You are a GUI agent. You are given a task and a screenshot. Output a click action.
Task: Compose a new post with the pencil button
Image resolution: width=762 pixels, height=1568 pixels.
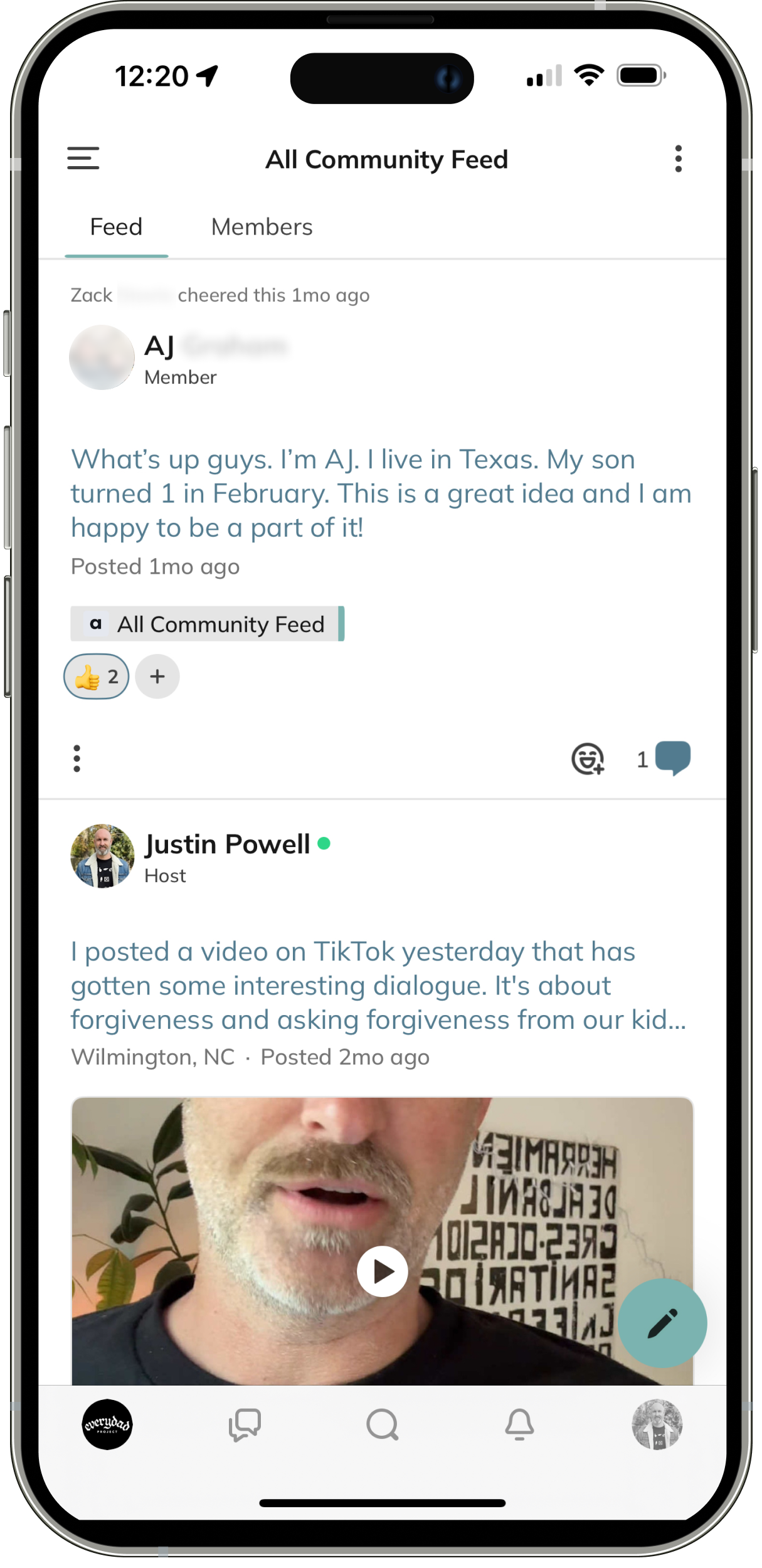(x=662, y=1323)
